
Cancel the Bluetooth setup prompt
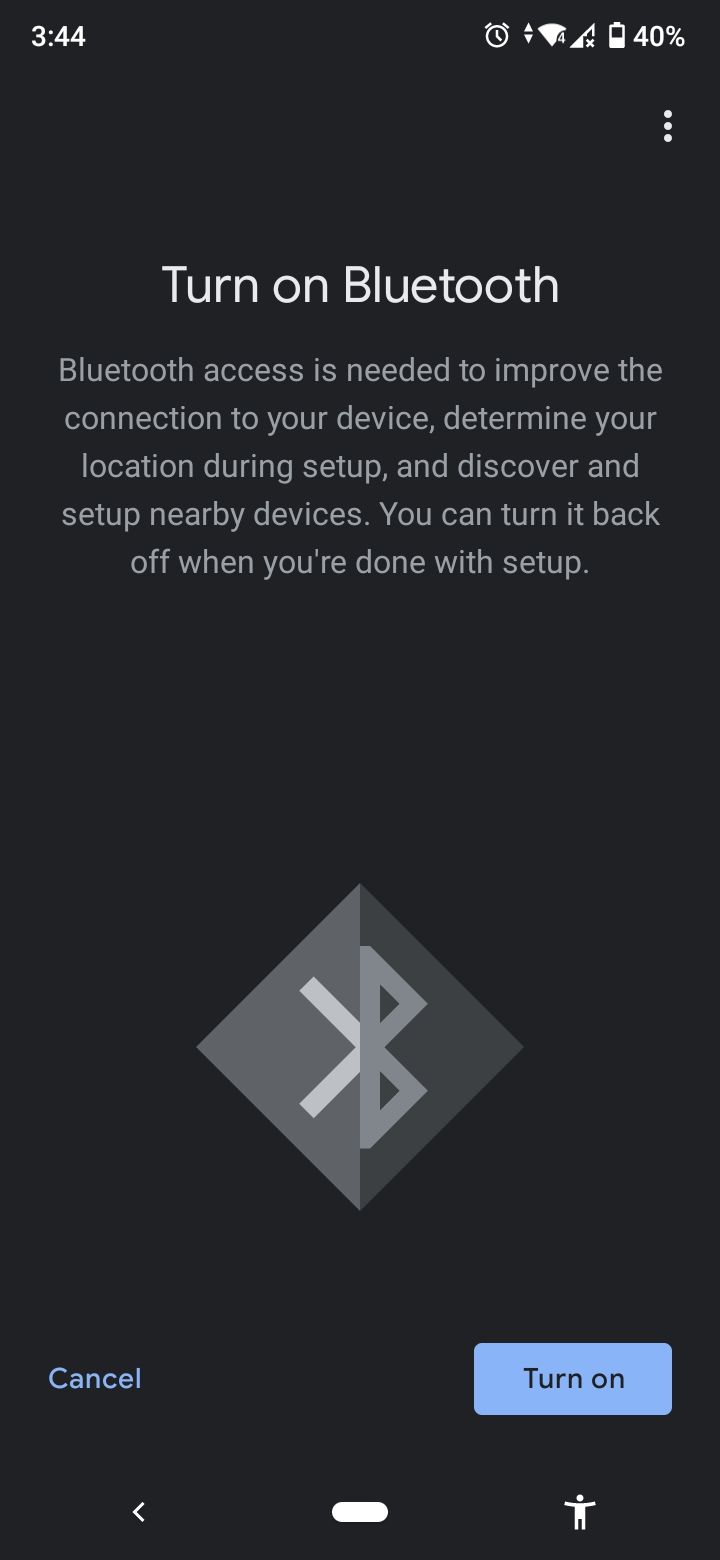(x=94, y=1378)
